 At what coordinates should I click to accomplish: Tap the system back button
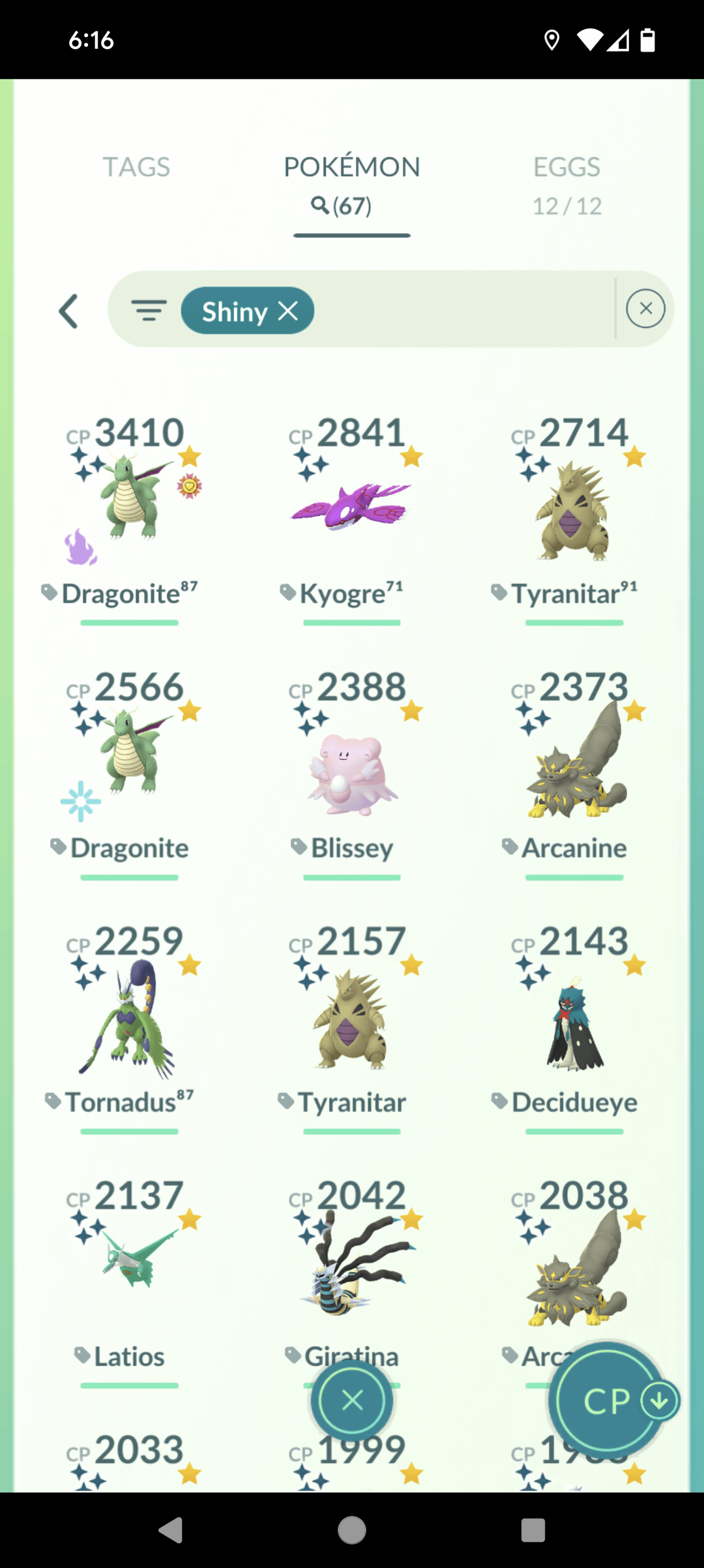pos(171,1530)
